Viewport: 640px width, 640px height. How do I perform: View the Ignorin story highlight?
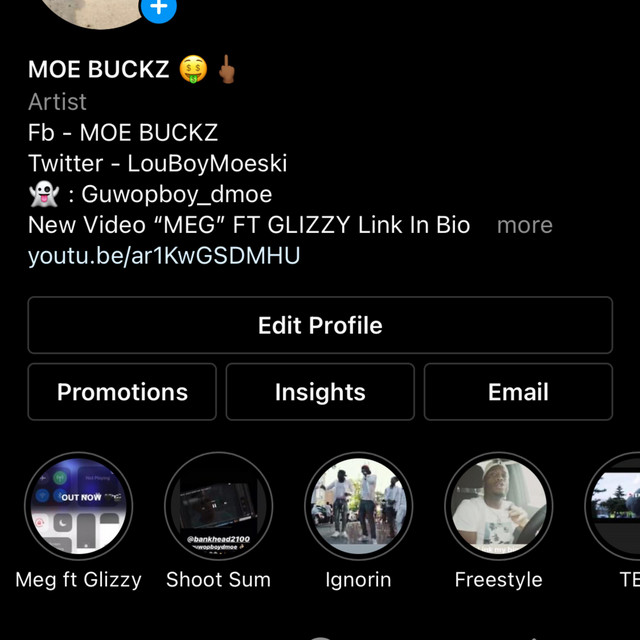(x=358, y=506)
